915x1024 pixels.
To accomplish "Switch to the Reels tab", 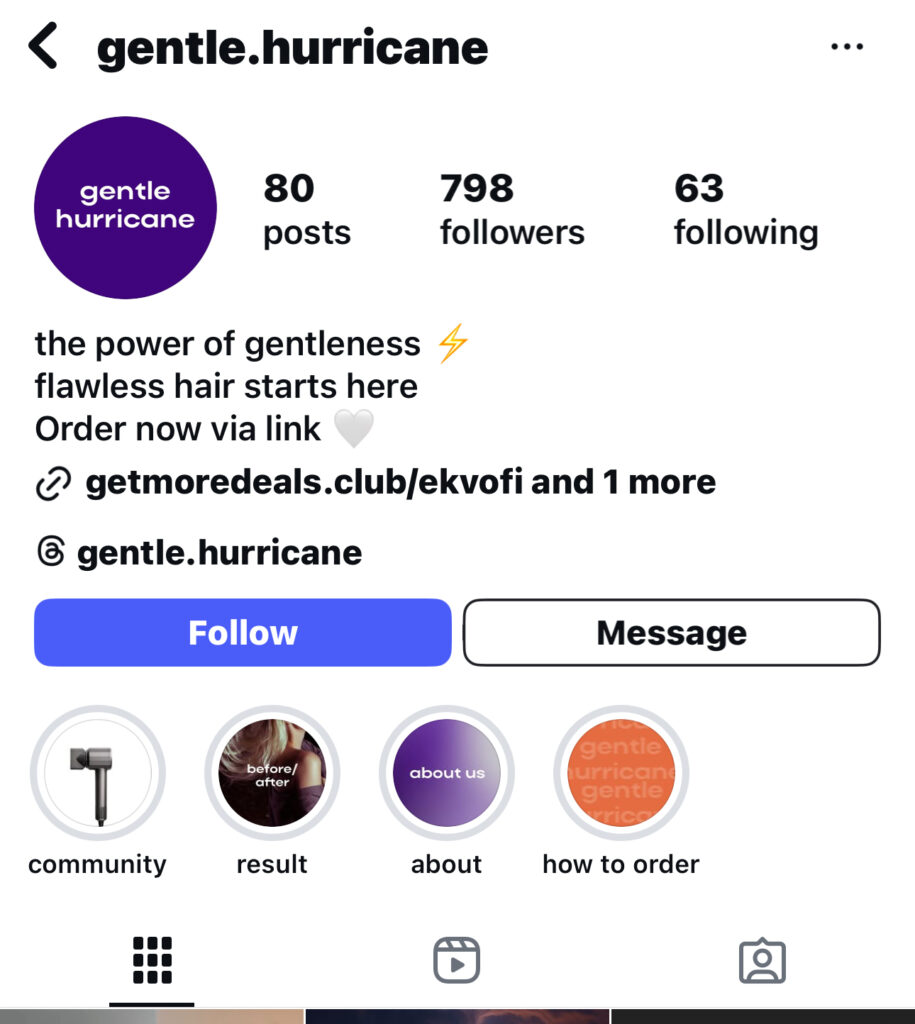I will pos(456,960).
